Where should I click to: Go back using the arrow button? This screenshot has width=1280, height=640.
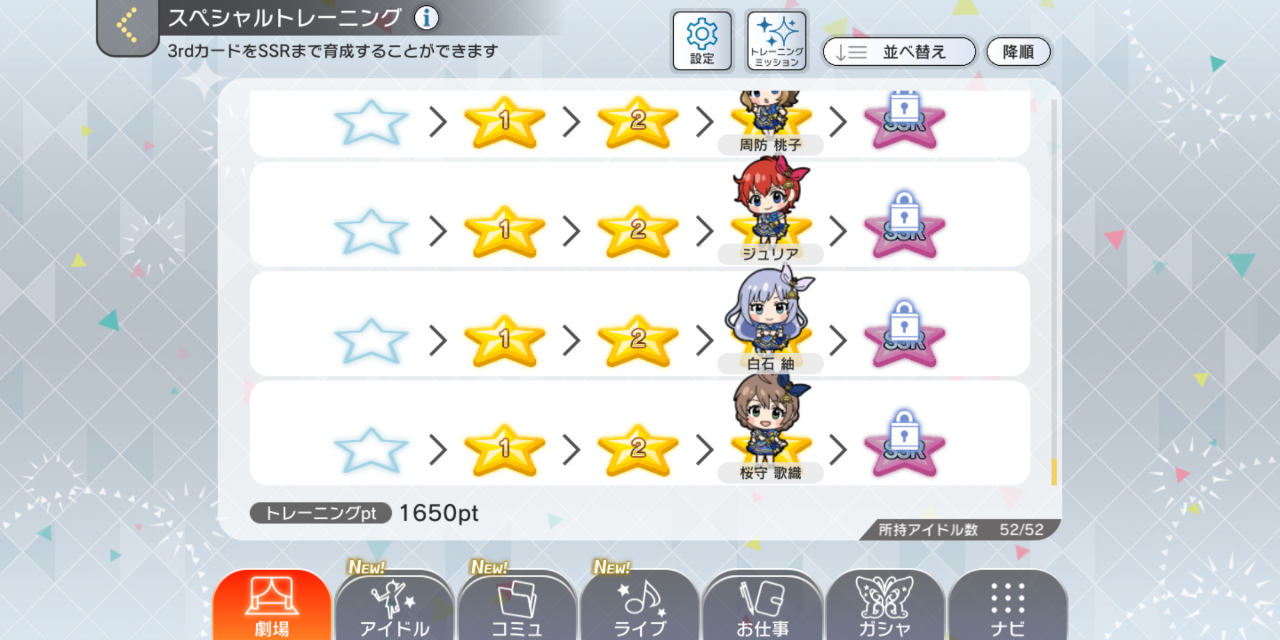(127, 24)
